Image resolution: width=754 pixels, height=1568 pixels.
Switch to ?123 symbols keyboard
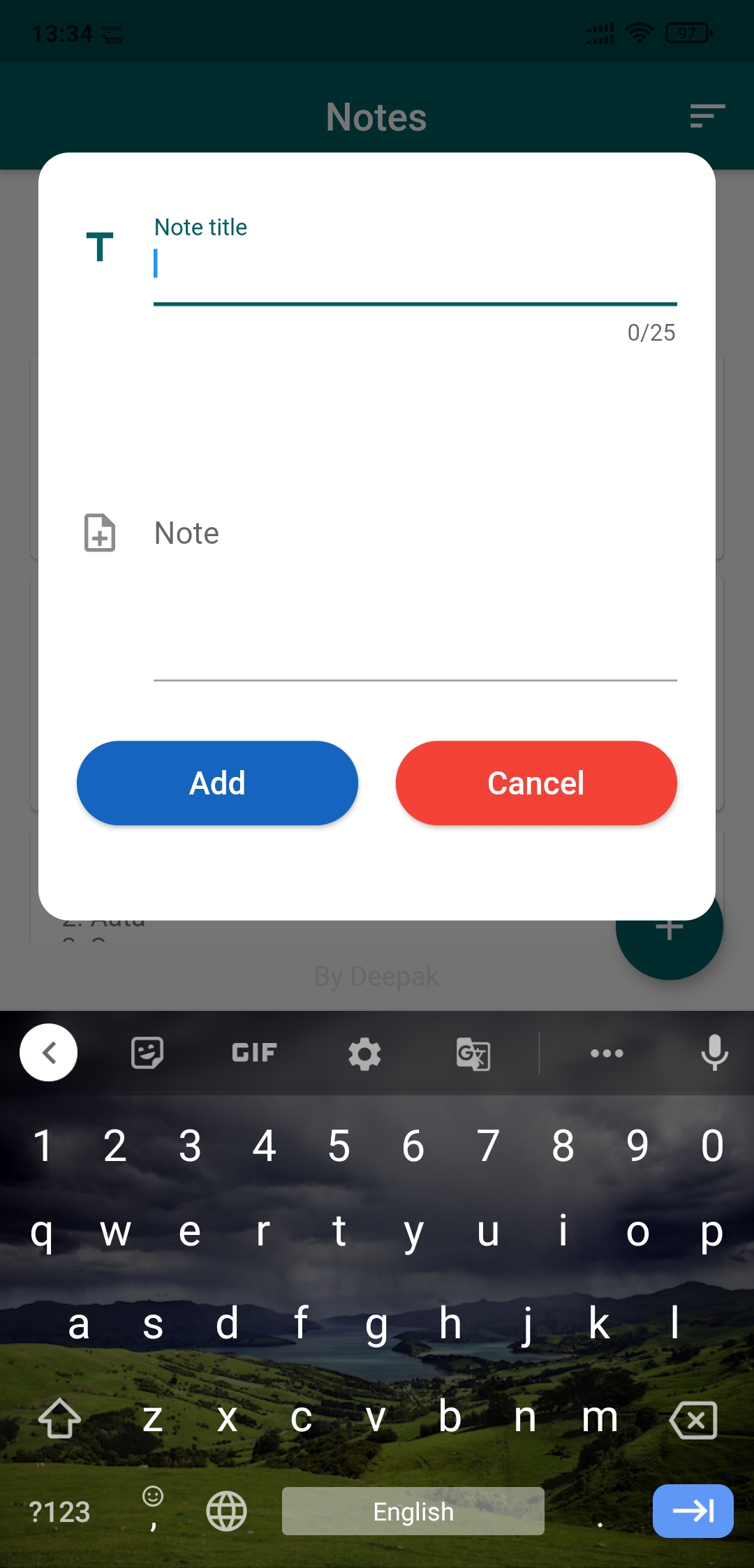pos(60,1511)
